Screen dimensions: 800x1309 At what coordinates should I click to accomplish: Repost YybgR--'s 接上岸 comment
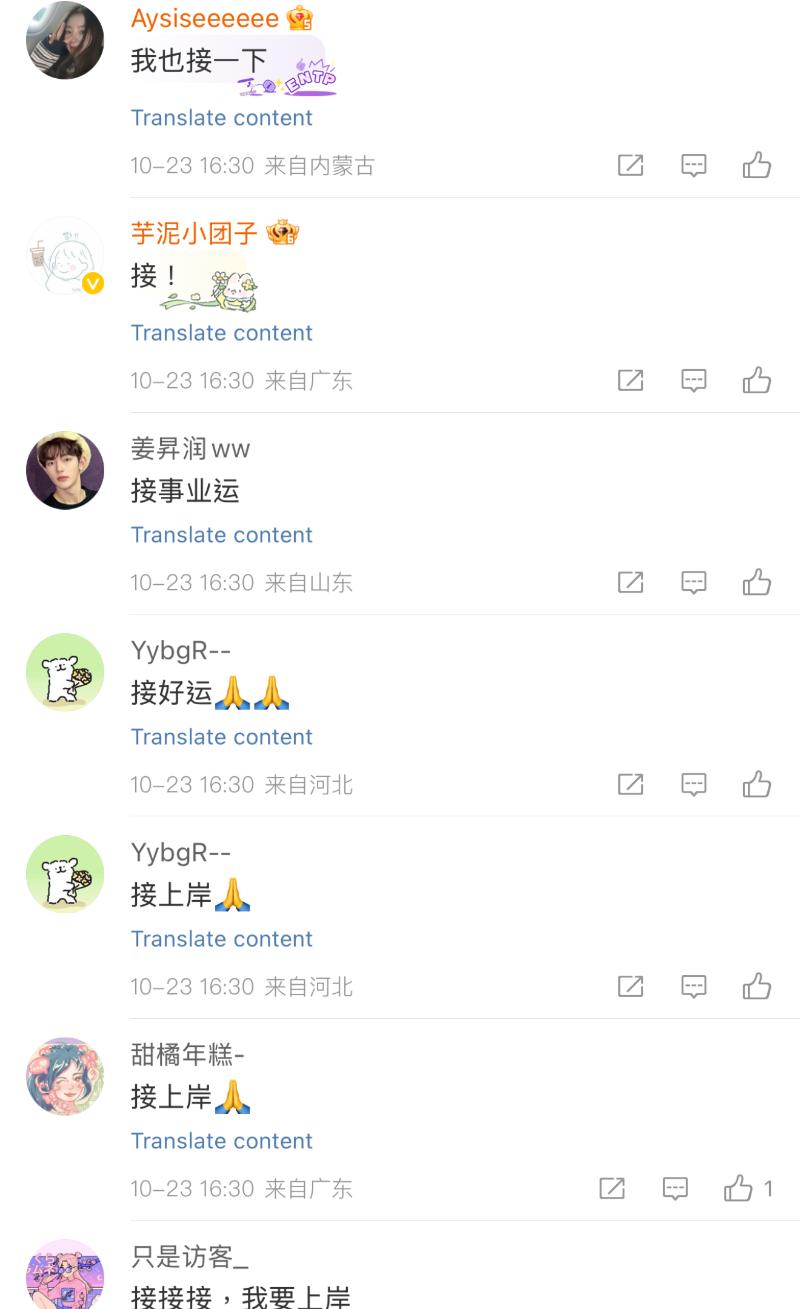tap(631, 986)
